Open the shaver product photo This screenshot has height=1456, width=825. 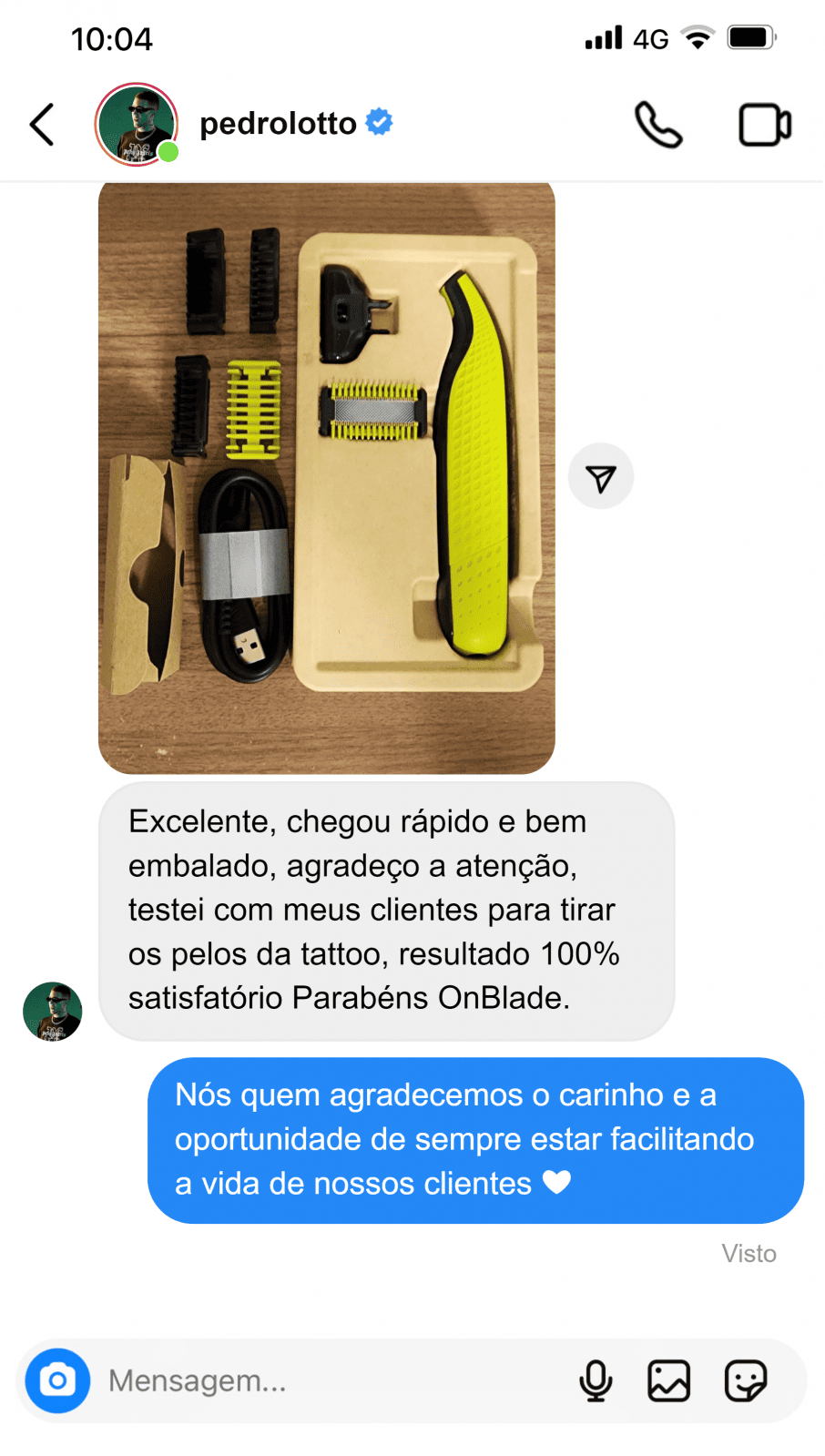(x=326, y=476)
